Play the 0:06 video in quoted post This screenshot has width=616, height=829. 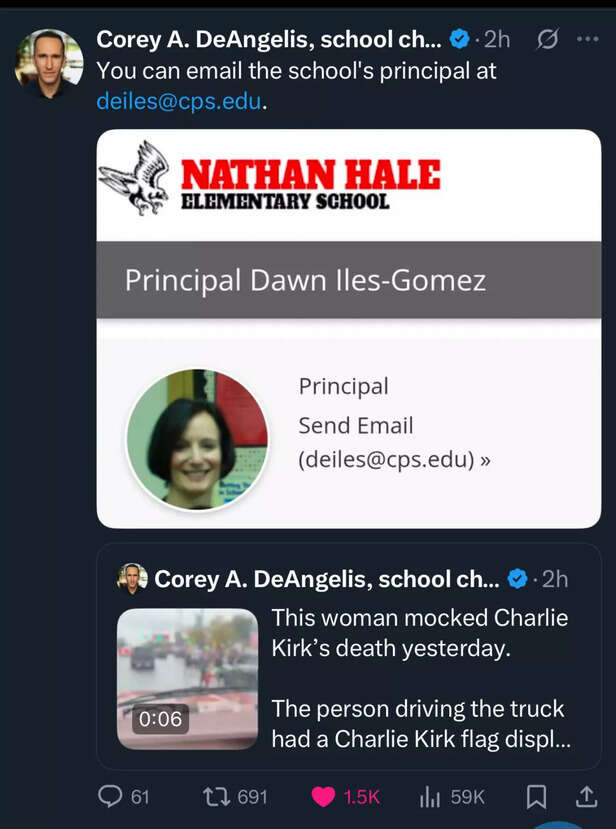tap(187, 678)
